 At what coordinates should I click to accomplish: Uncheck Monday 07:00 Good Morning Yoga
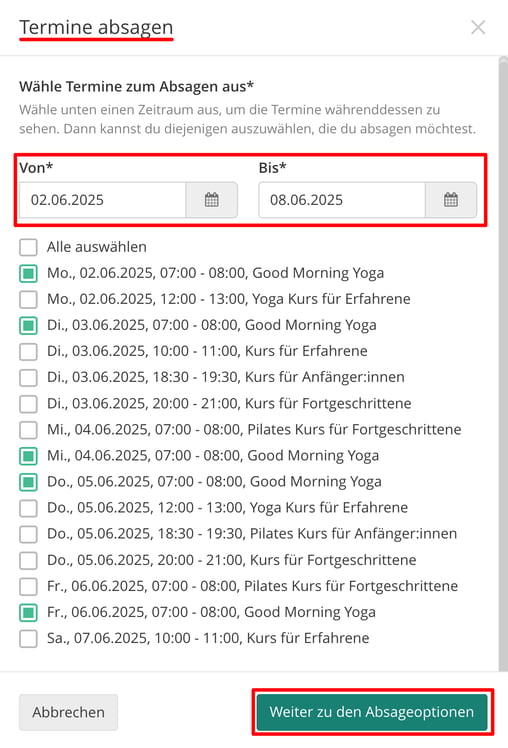(28, 273)
